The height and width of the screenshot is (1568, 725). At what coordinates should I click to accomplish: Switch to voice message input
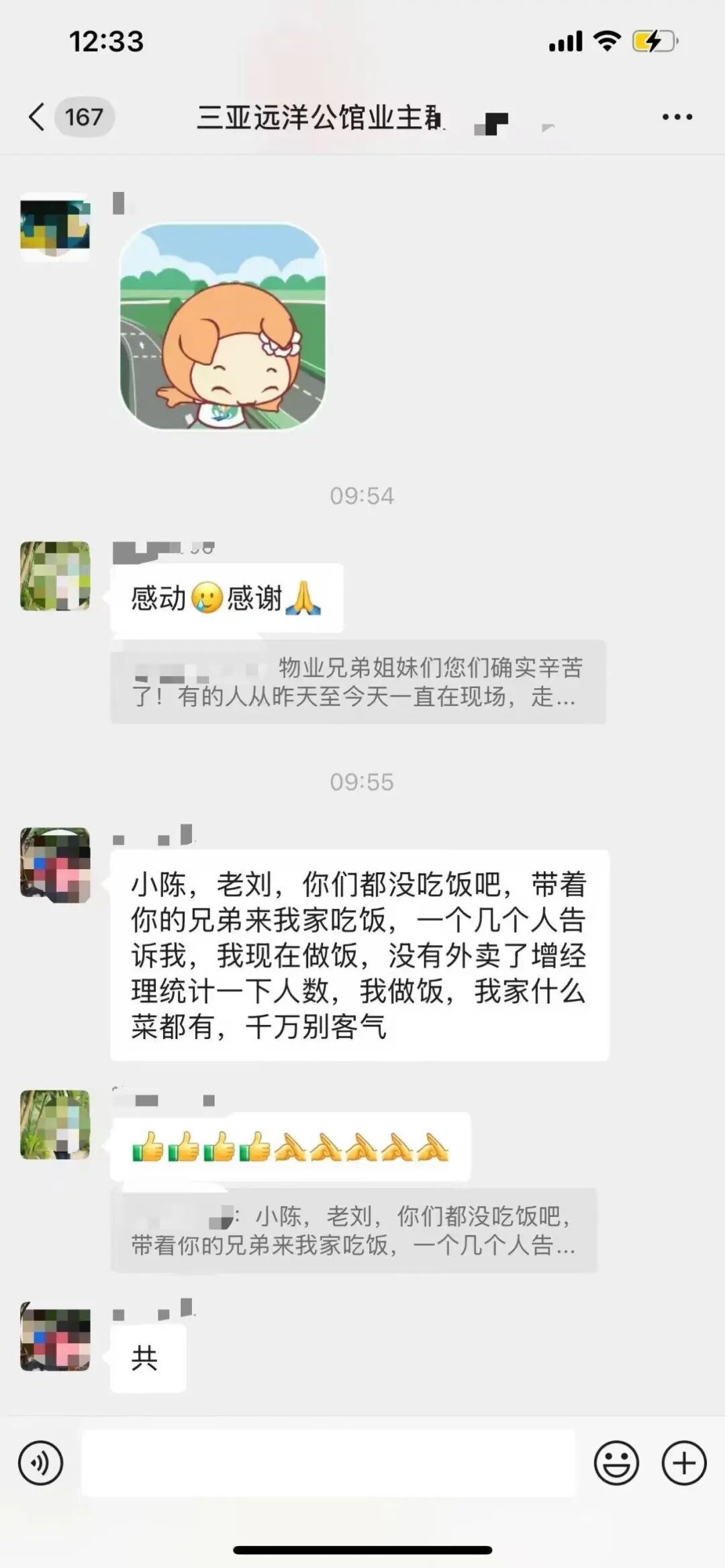point(40,1463)
